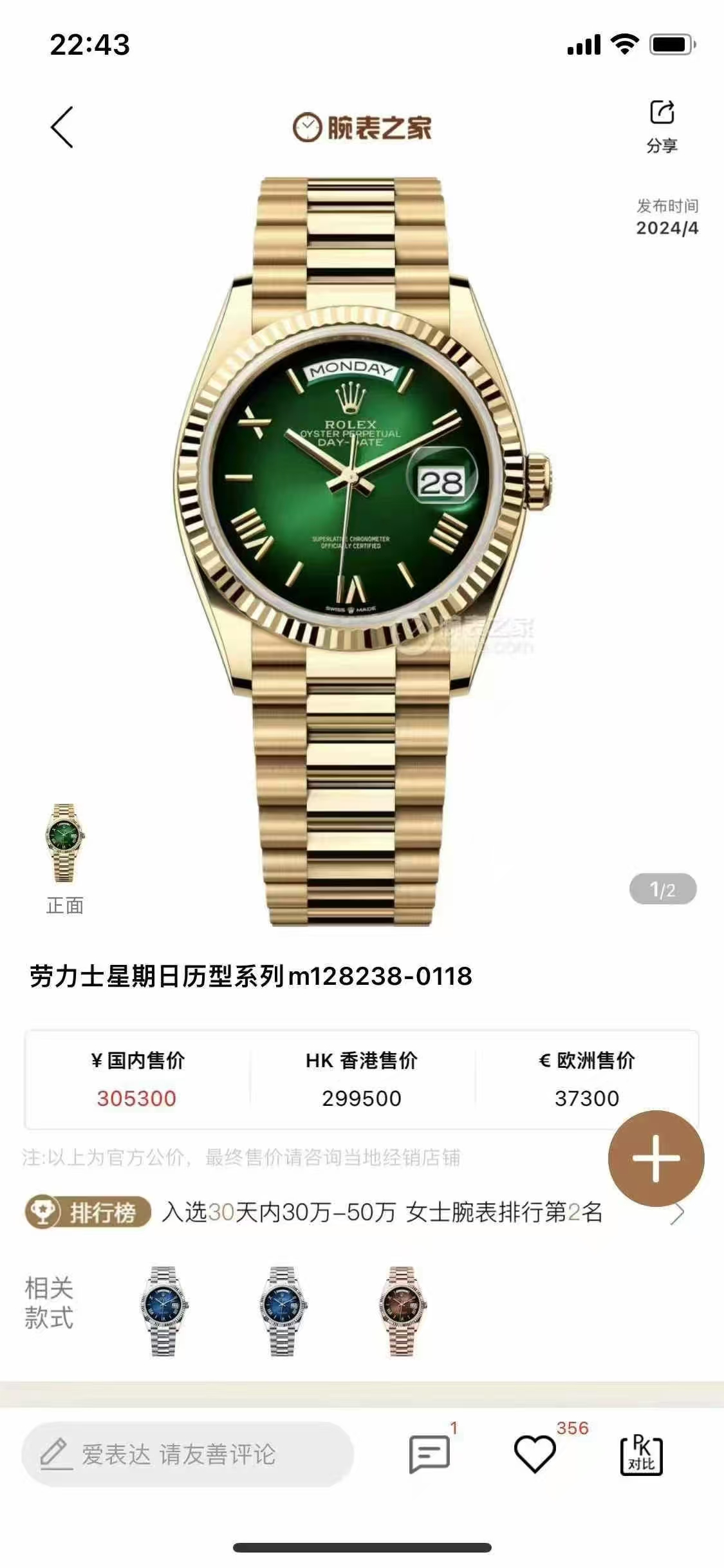Viewport: 724px width, 1568px height.
Task: Open the comments icon with 1 comment
Action: click(429, 1454)
